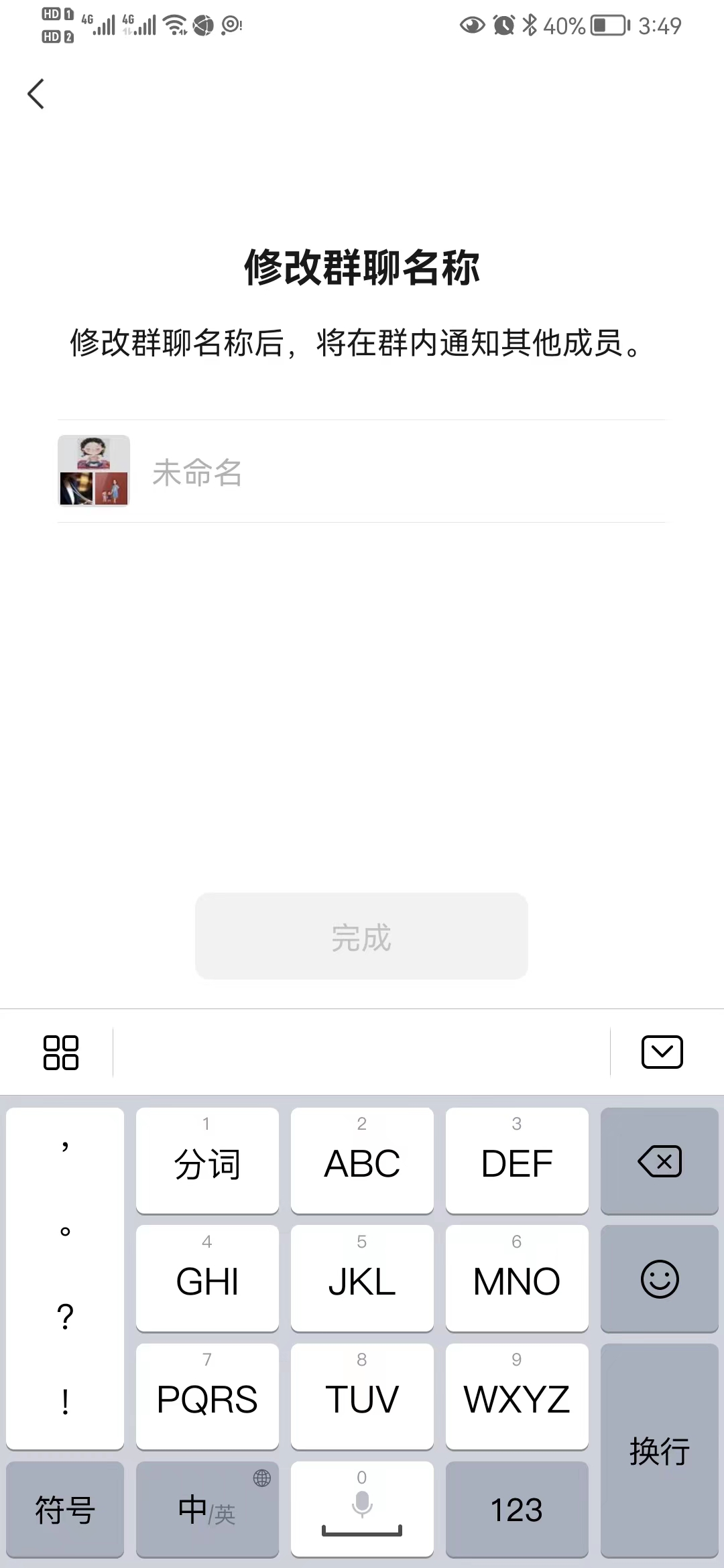Tap the Bluetooth icon in the status bar

point(529,25)
